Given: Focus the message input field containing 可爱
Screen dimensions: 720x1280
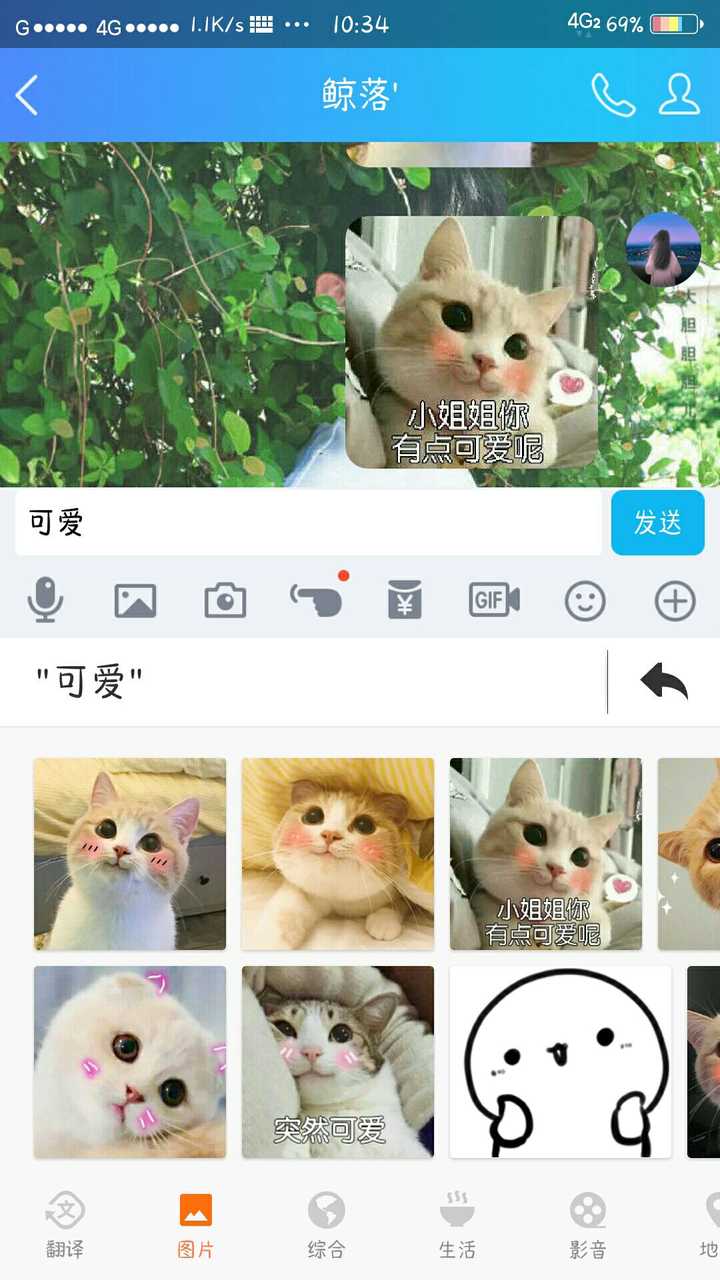Looking at the screenshot, I should 308,522.
